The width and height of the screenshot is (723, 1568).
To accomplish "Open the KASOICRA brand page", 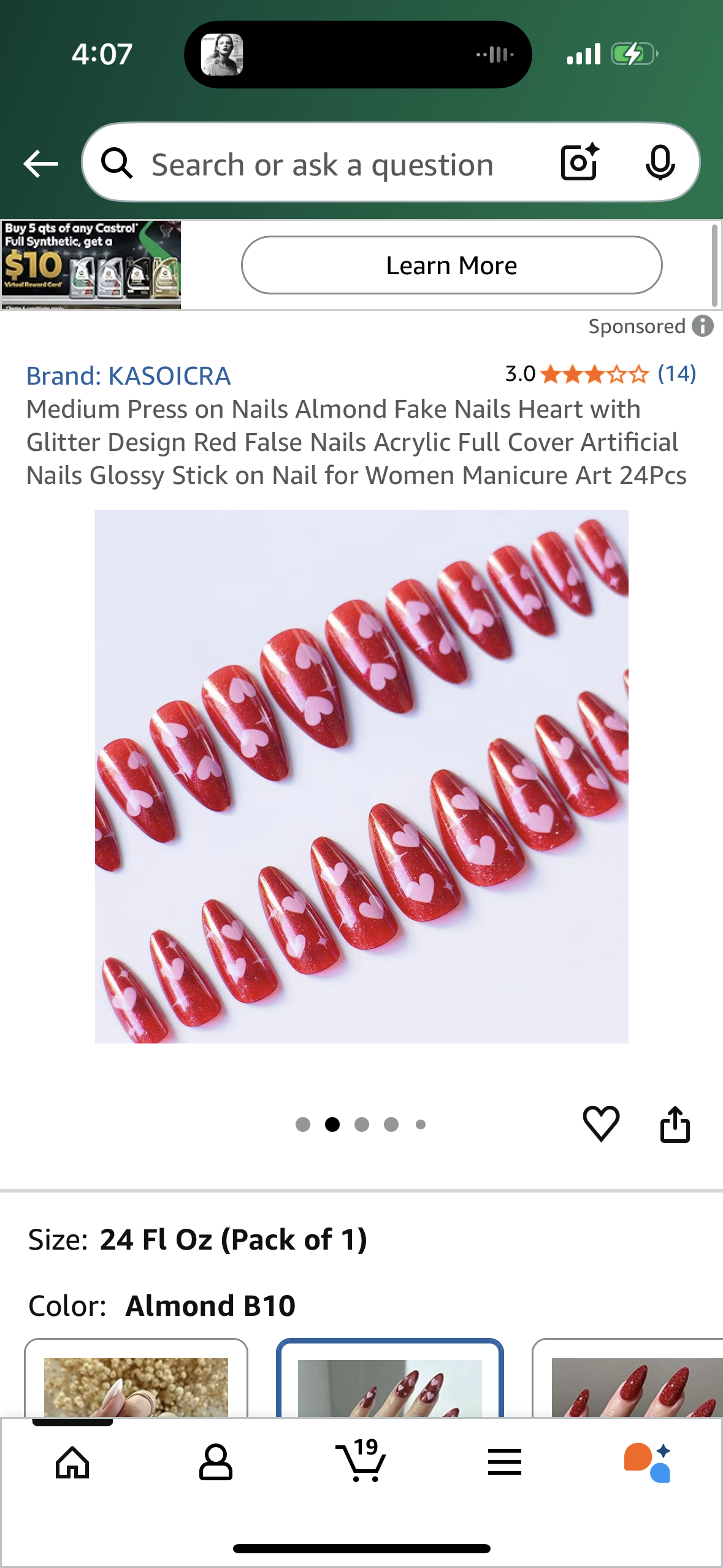I will tap(128, 375).
